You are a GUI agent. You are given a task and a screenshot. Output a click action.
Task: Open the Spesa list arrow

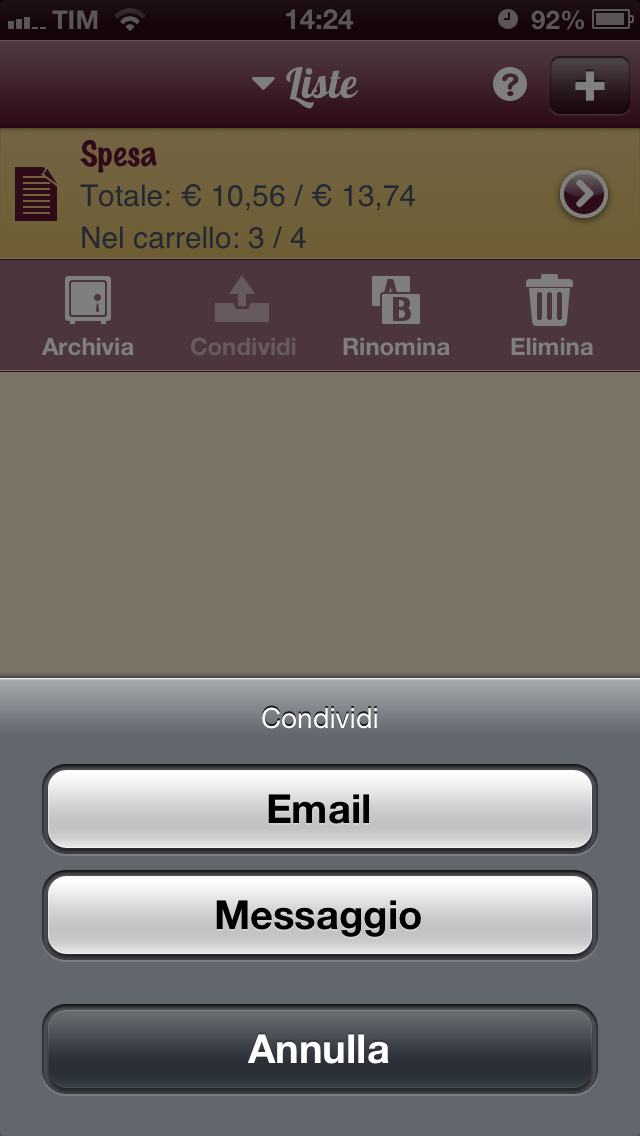[x=583, y=194]
